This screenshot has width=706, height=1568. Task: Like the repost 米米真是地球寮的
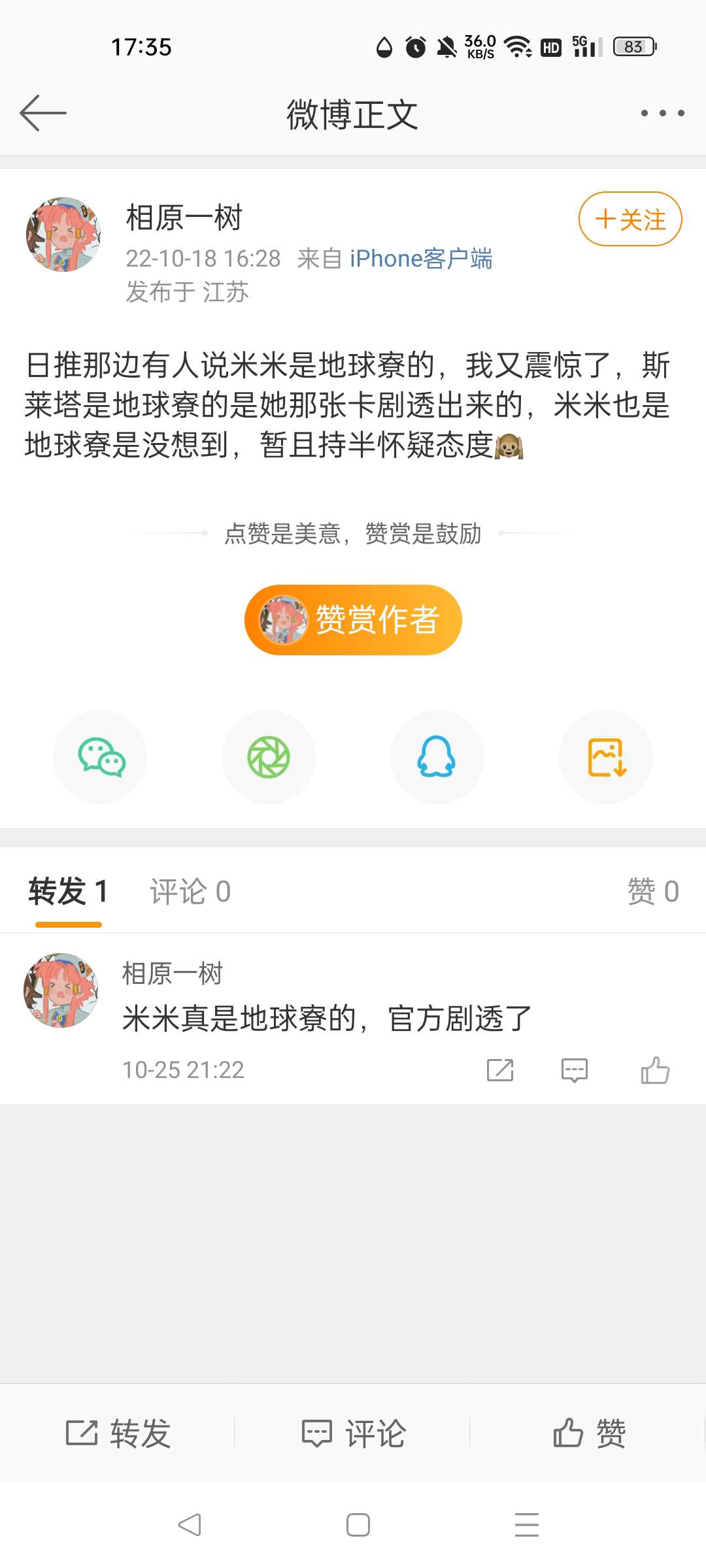click(655, 1070)
